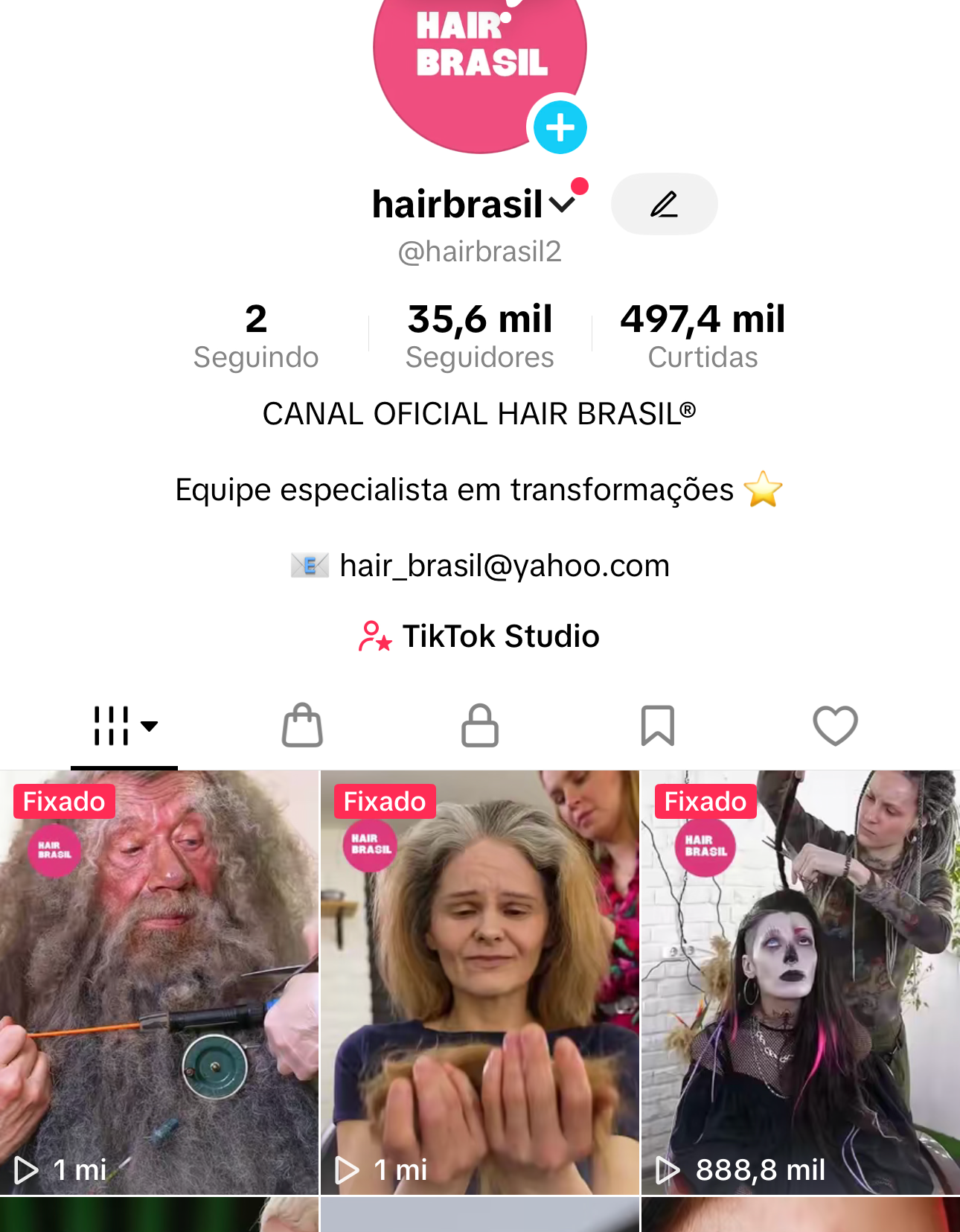The height and width of the screenshot is (1232, 960).
Task: Open the liked videos heart tab
Action: [835, 726]
